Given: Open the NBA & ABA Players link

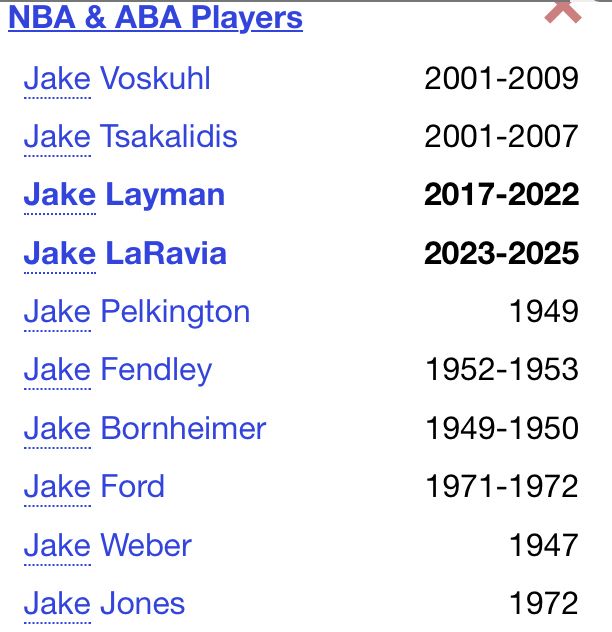Looking at the screenshot, I should click(x=155, y=18).
